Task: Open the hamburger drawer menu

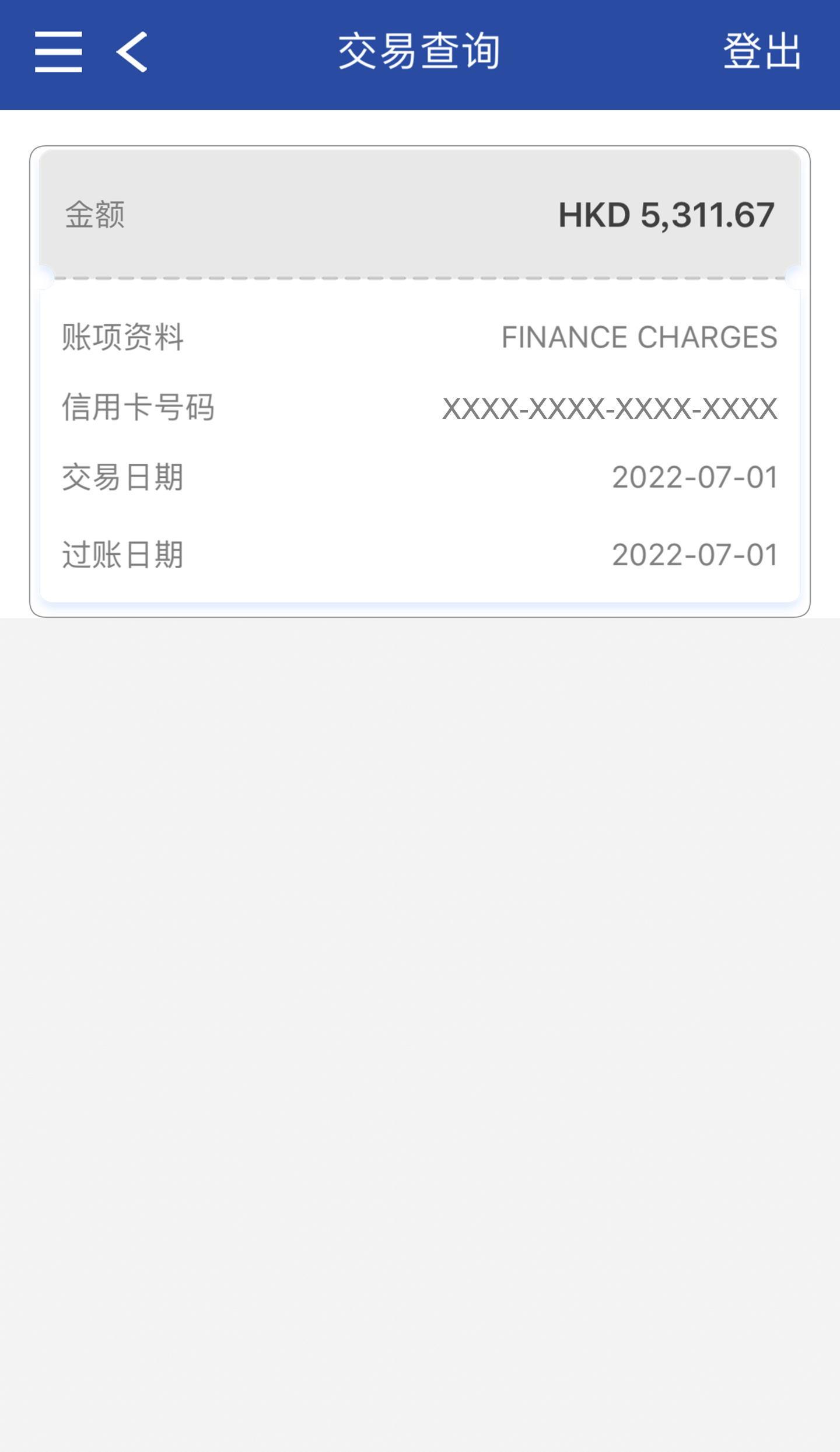Action: click(58, 52)
